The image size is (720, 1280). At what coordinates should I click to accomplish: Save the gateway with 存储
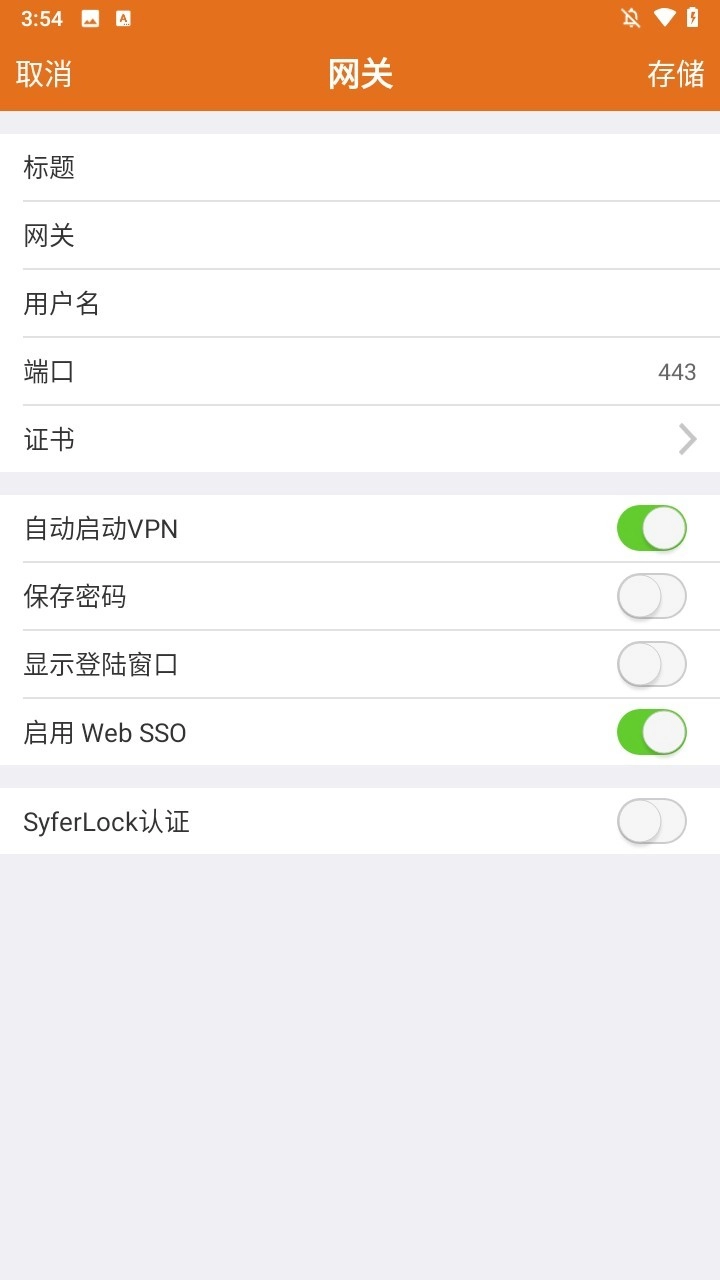[x=675, y=74]
